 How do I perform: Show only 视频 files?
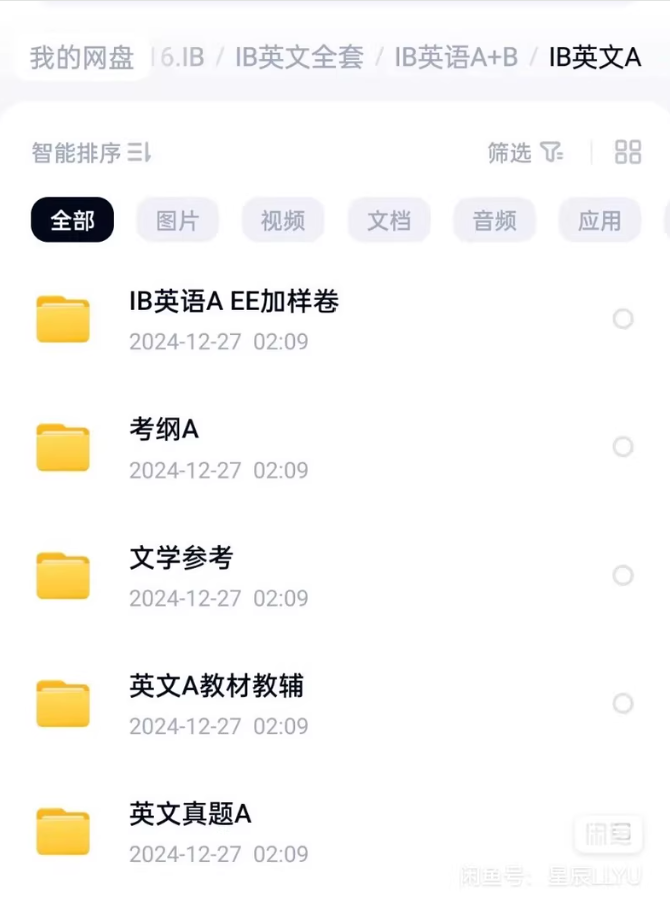(283, 221)
